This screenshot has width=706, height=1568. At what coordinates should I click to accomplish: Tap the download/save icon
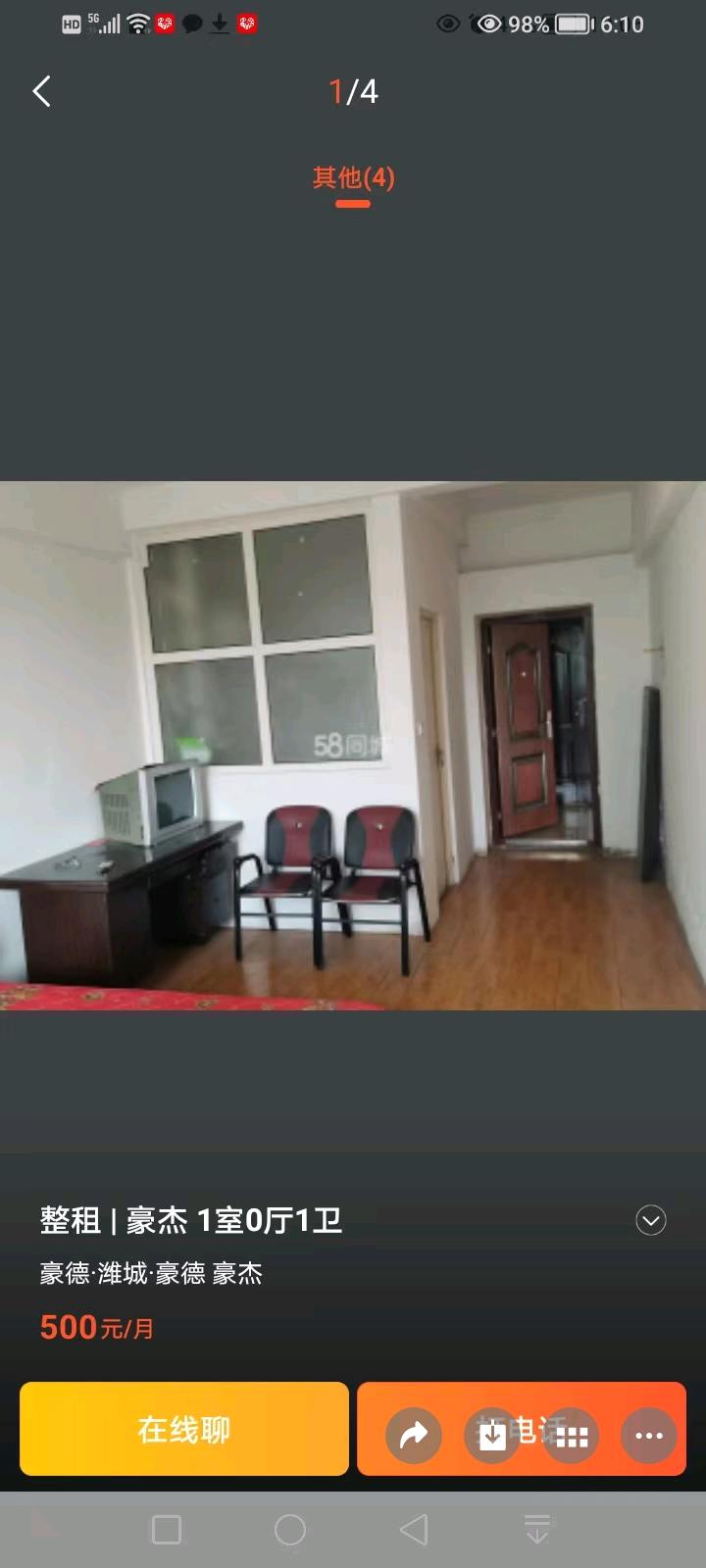point(492,1436)
